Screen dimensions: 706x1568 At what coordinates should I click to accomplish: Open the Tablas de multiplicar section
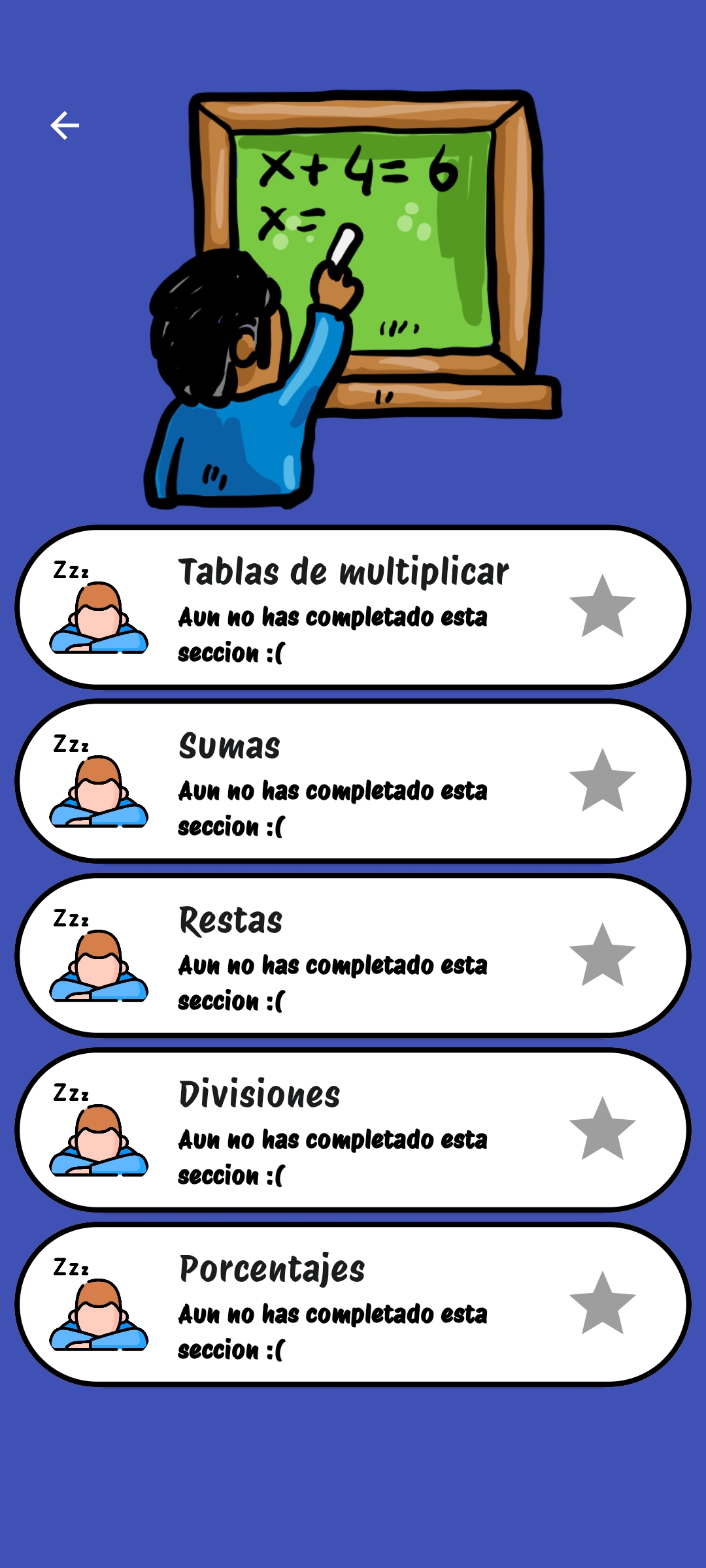click(x=353, y=607)
